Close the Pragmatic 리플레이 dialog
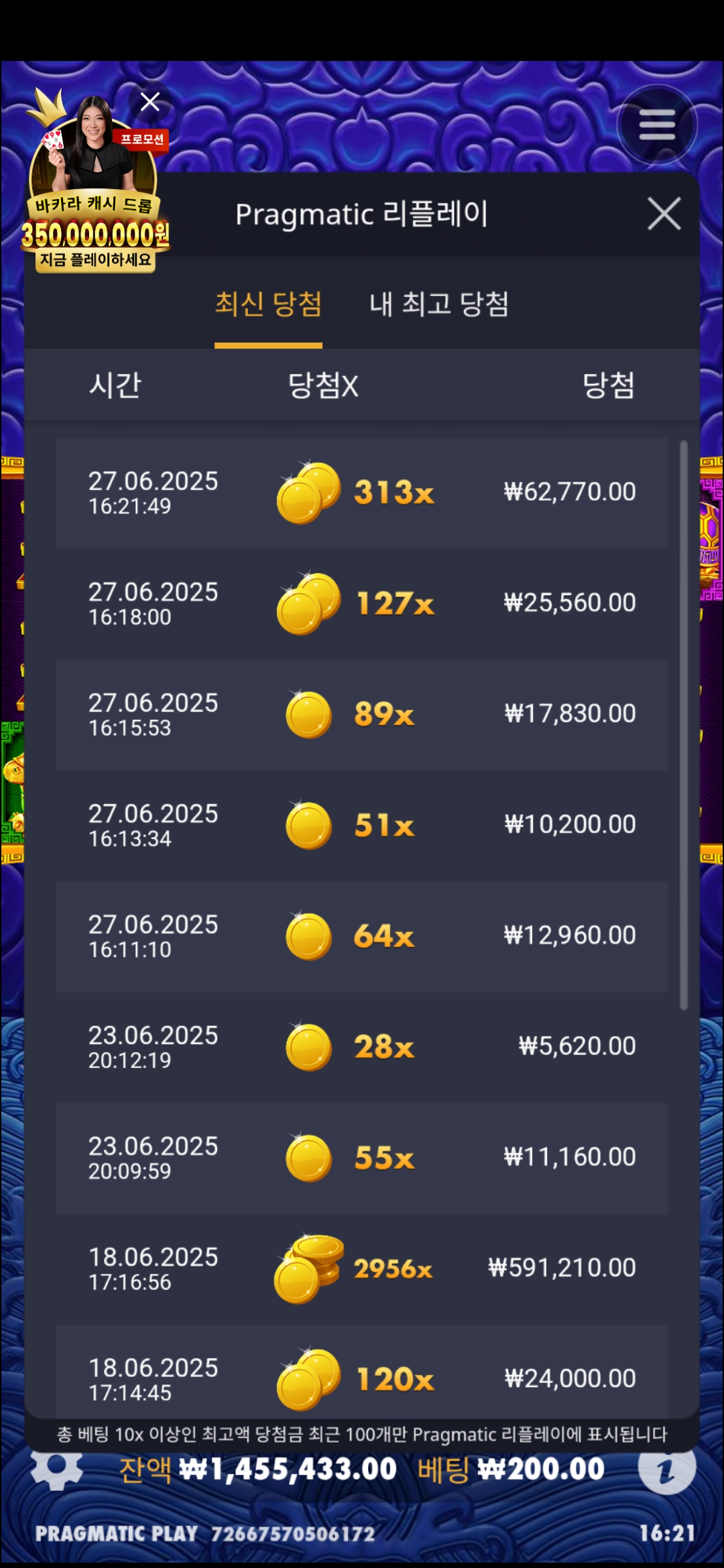The height and width of the screenshot is (1568, 724). [664, 214]
